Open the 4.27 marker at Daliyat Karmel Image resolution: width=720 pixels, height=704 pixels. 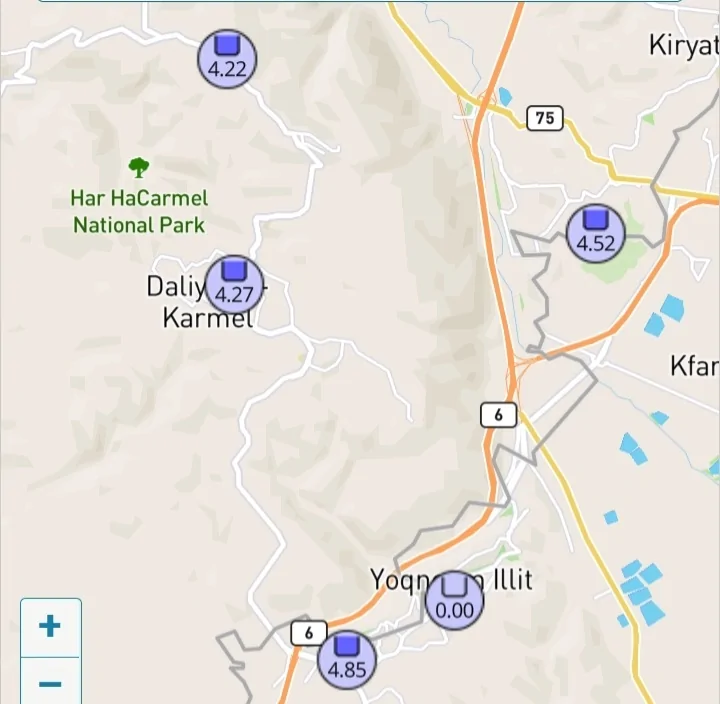click(x=234, y=284)
